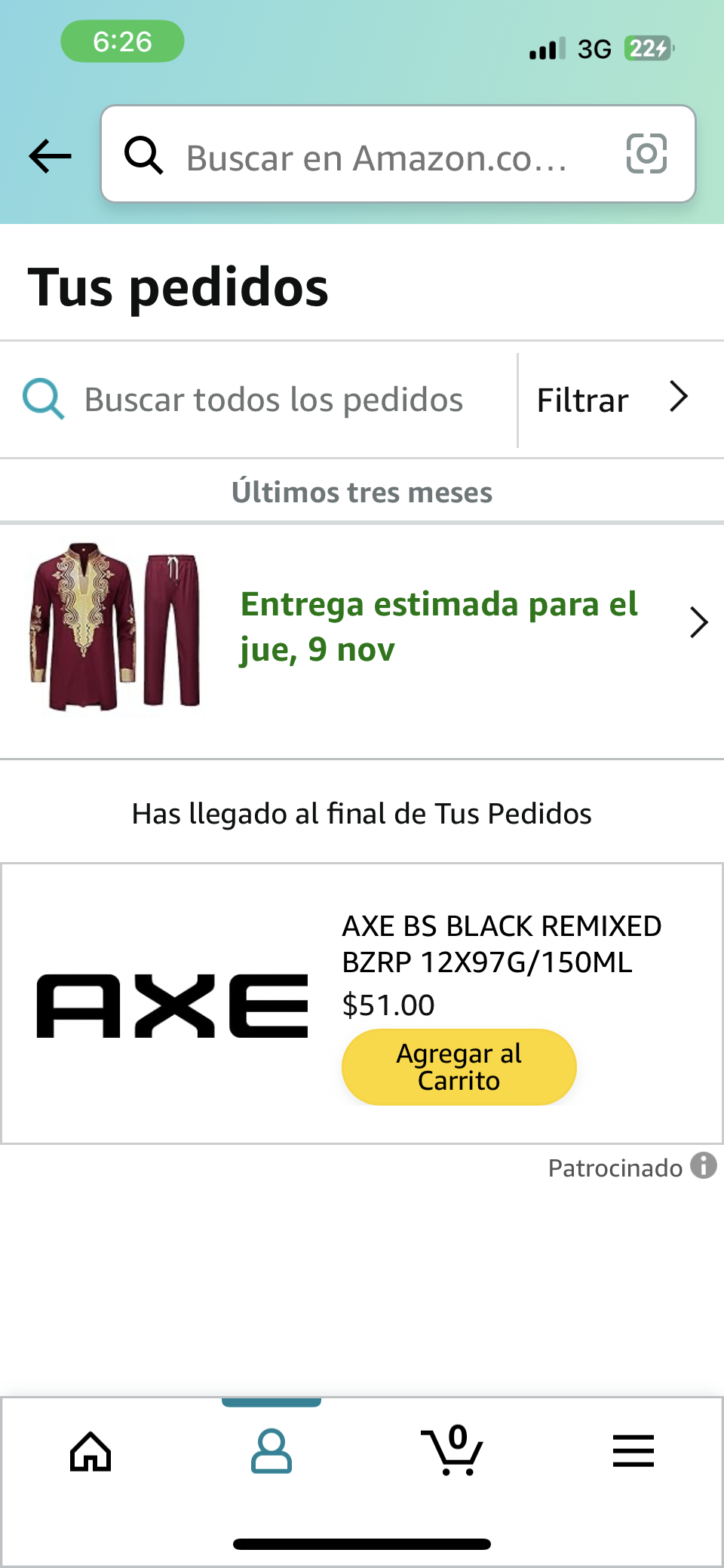Search within Buscar todos los pedidos
Screen dimensions: 724x1568
coord(271,400)
